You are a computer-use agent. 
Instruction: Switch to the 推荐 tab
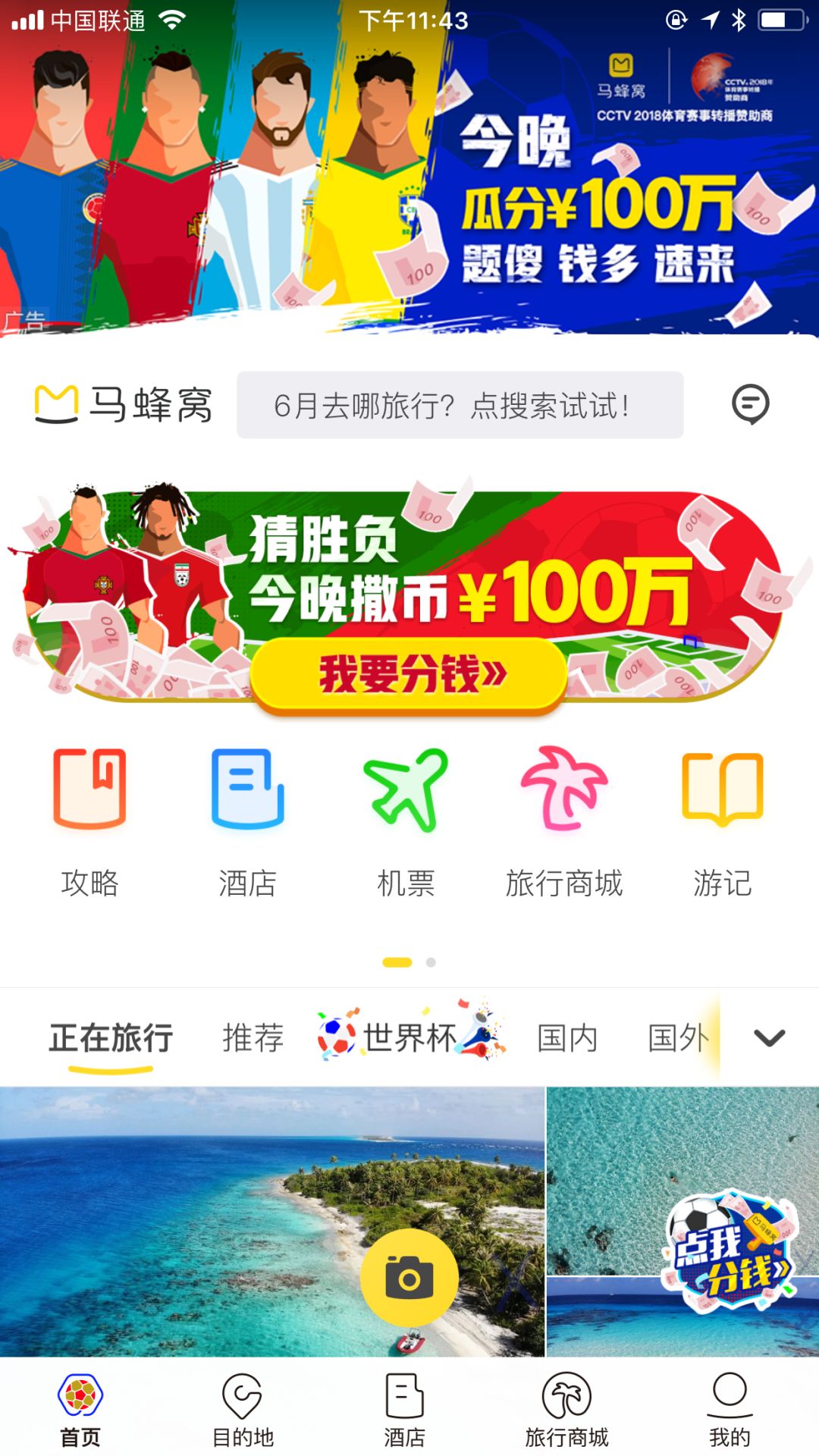pos(253,1037)
